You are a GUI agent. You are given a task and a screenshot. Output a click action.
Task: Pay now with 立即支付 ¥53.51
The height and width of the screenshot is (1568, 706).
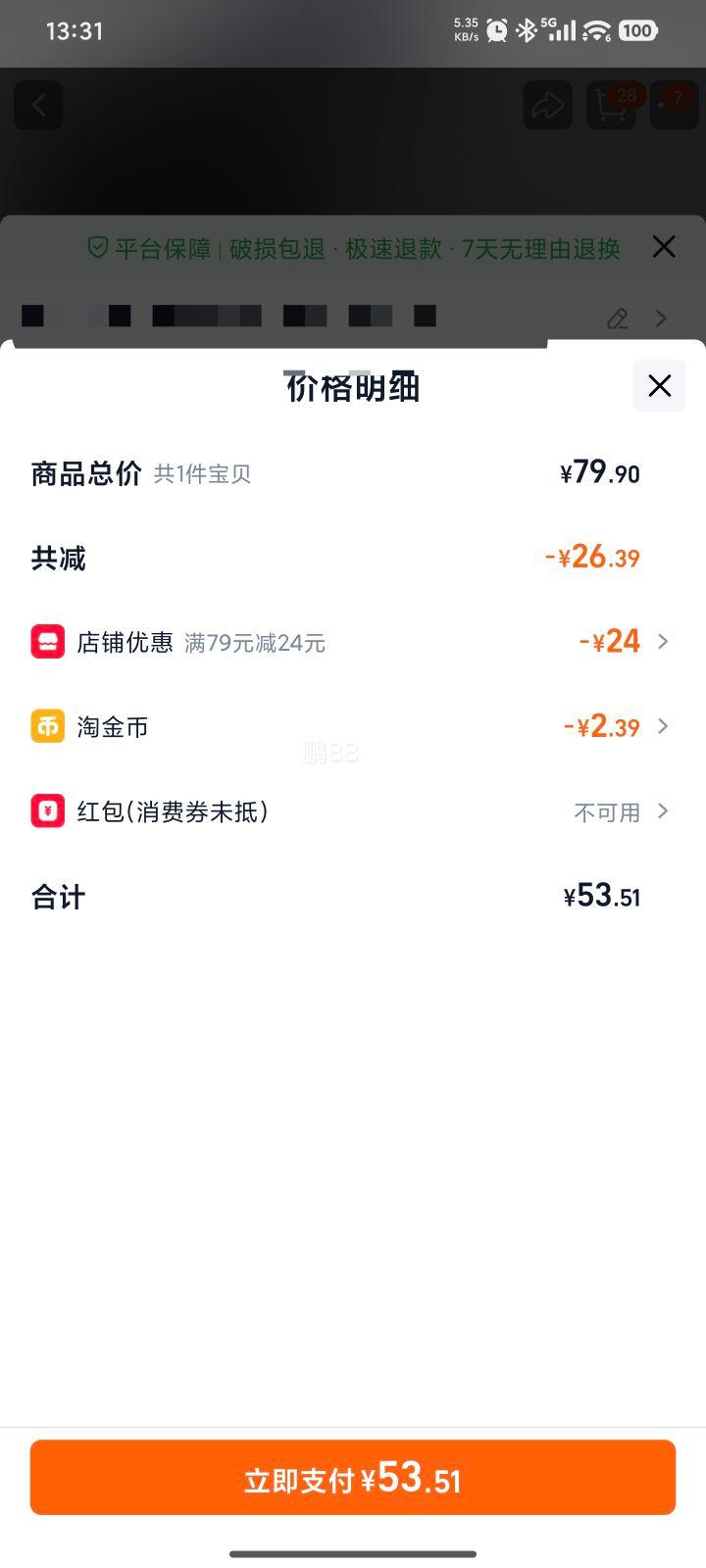coord(353,1478)
